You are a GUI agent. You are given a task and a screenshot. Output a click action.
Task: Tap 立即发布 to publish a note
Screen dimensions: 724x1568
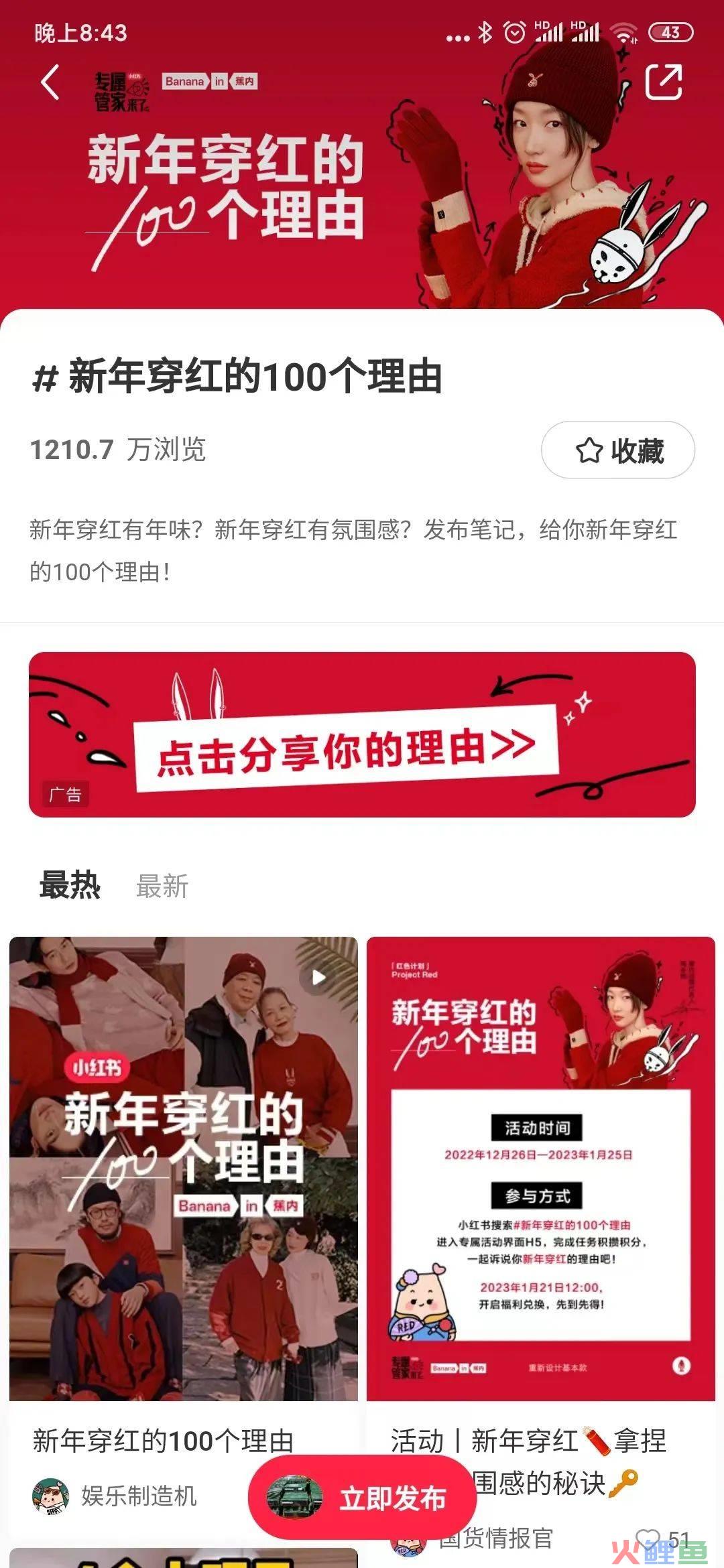(x=363, y=1498)
